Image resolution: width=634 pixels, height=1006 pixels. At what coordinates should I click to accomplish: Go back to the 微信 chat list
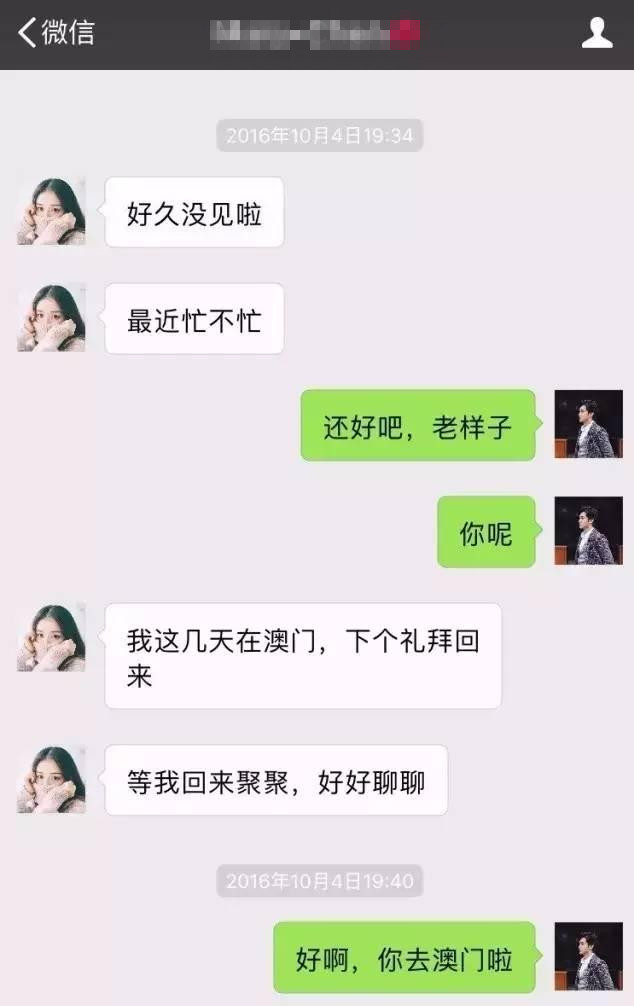(x=55, y=32)
